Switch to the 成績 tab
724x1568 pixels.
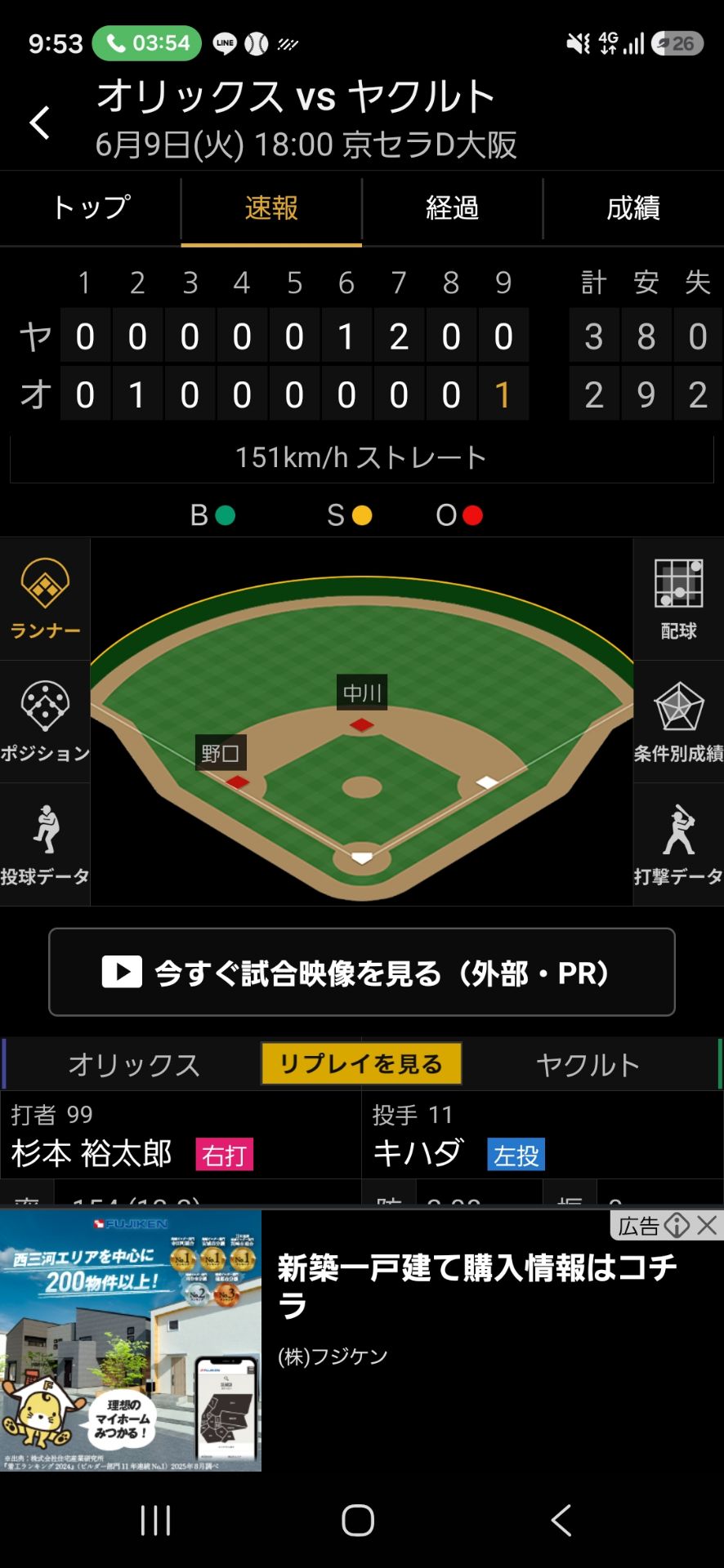633,207
